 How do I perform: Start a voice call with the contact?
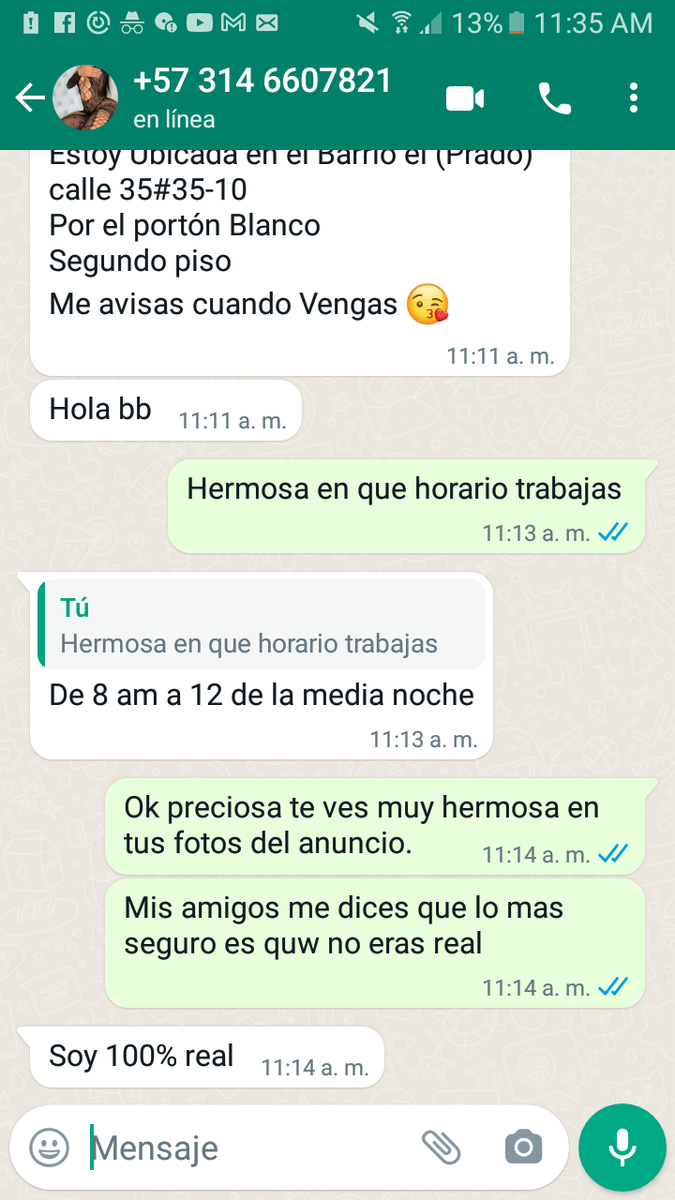(x=554, y=98)
